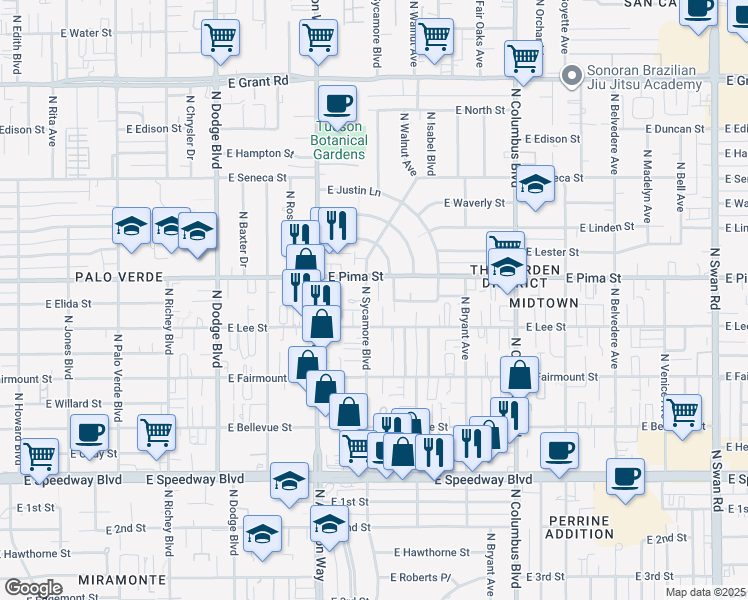This screenshot has width=748, height=600.
Task: Open grocery cart marker at N Columbus and Grant
Action: pos(524,60)
